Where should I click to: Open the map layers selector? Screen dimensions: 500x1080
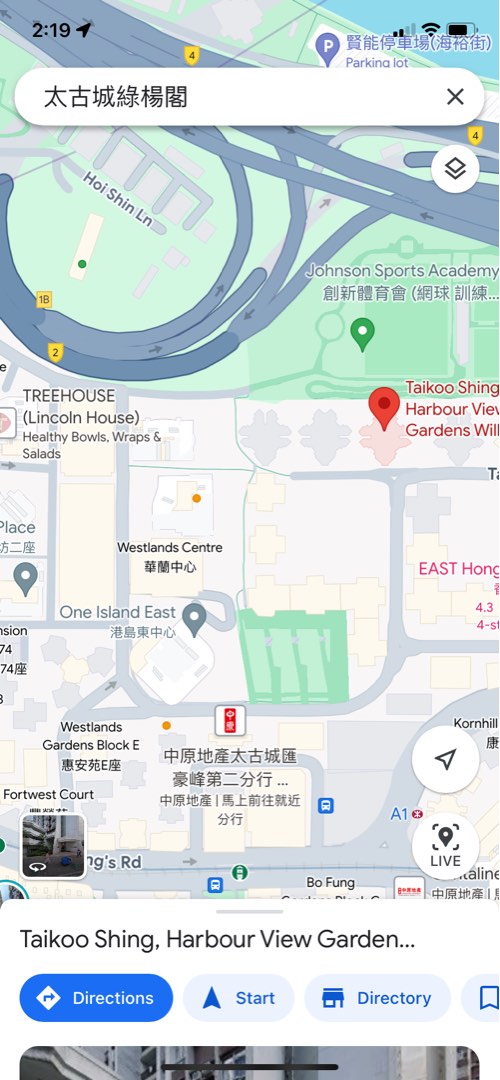coord(455,168)
